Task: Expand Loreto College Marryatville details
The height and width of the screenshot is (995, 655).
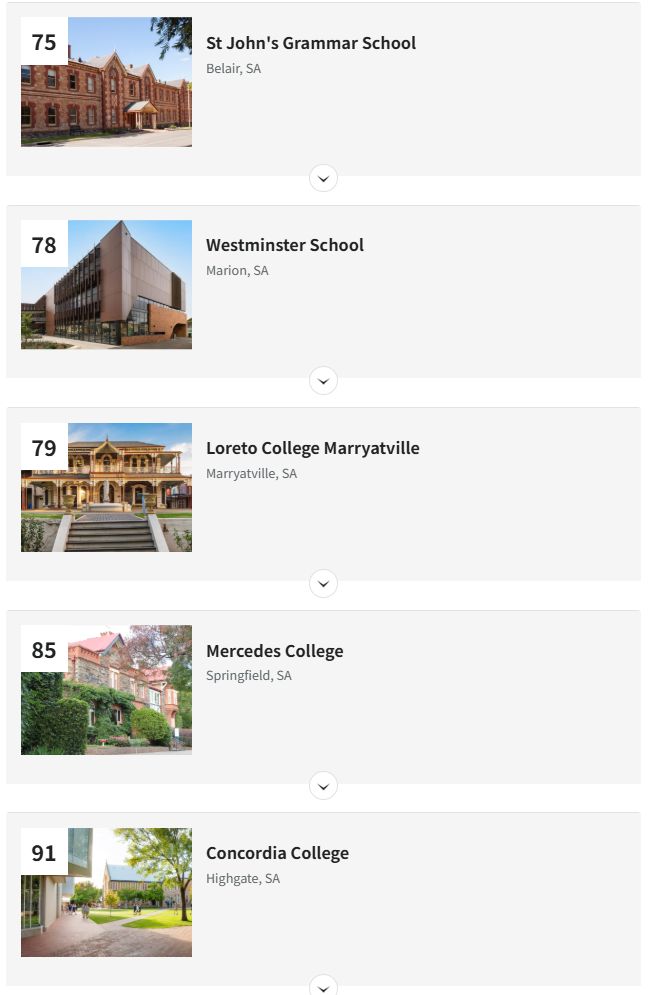Action: (323, 583)
